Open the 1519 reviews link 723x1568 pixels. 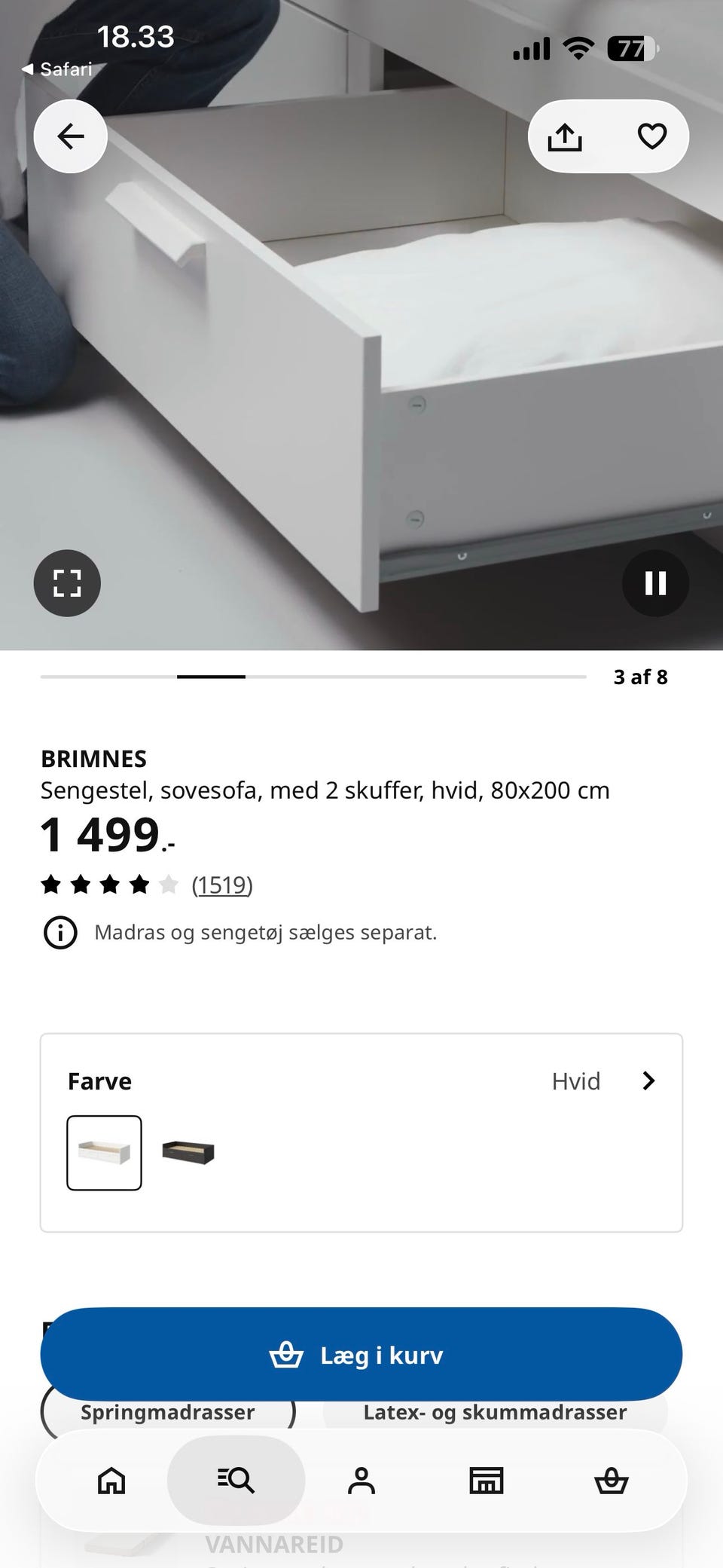(222, 884)
